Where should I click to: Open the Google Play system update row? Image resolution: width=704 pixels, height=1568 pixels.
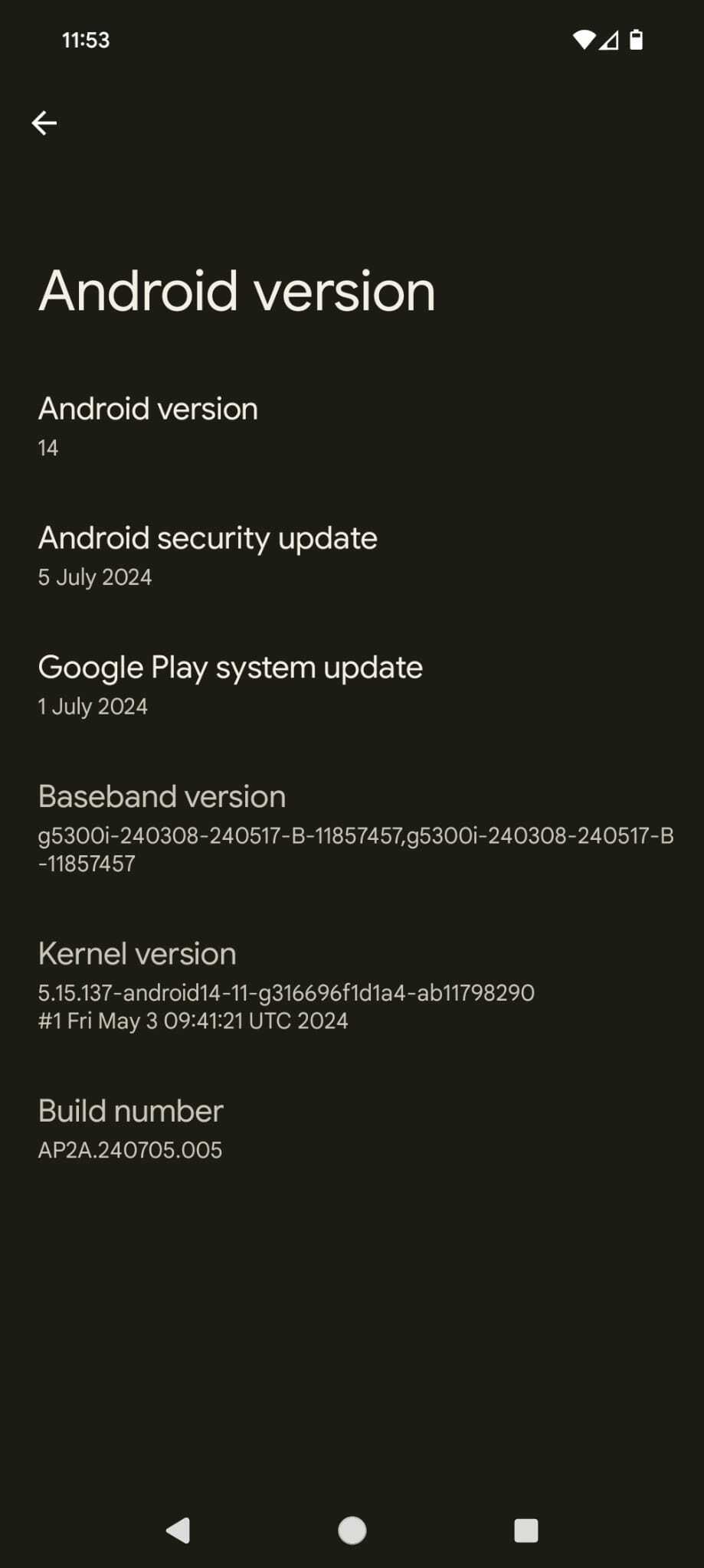tap(352, 684)
